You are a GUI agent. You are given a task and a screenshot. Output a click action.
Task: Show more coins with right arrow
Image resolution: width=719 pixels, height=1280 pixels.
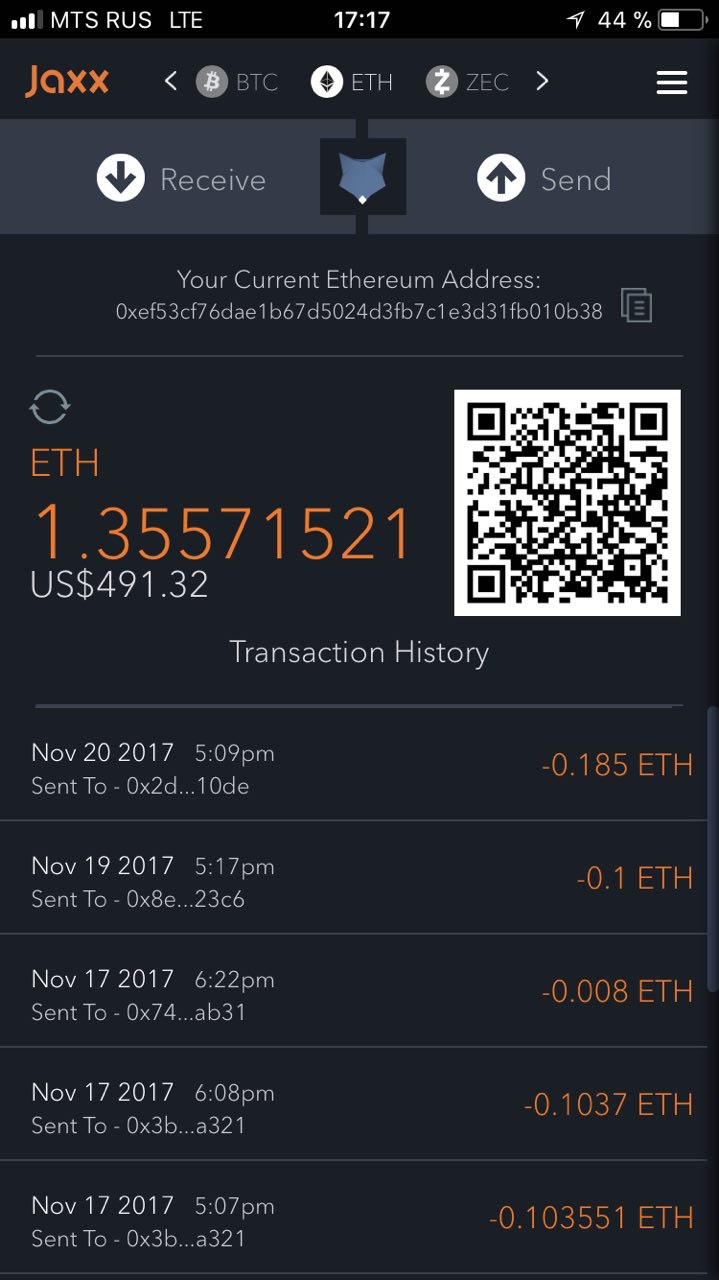[x=542, y=81]
